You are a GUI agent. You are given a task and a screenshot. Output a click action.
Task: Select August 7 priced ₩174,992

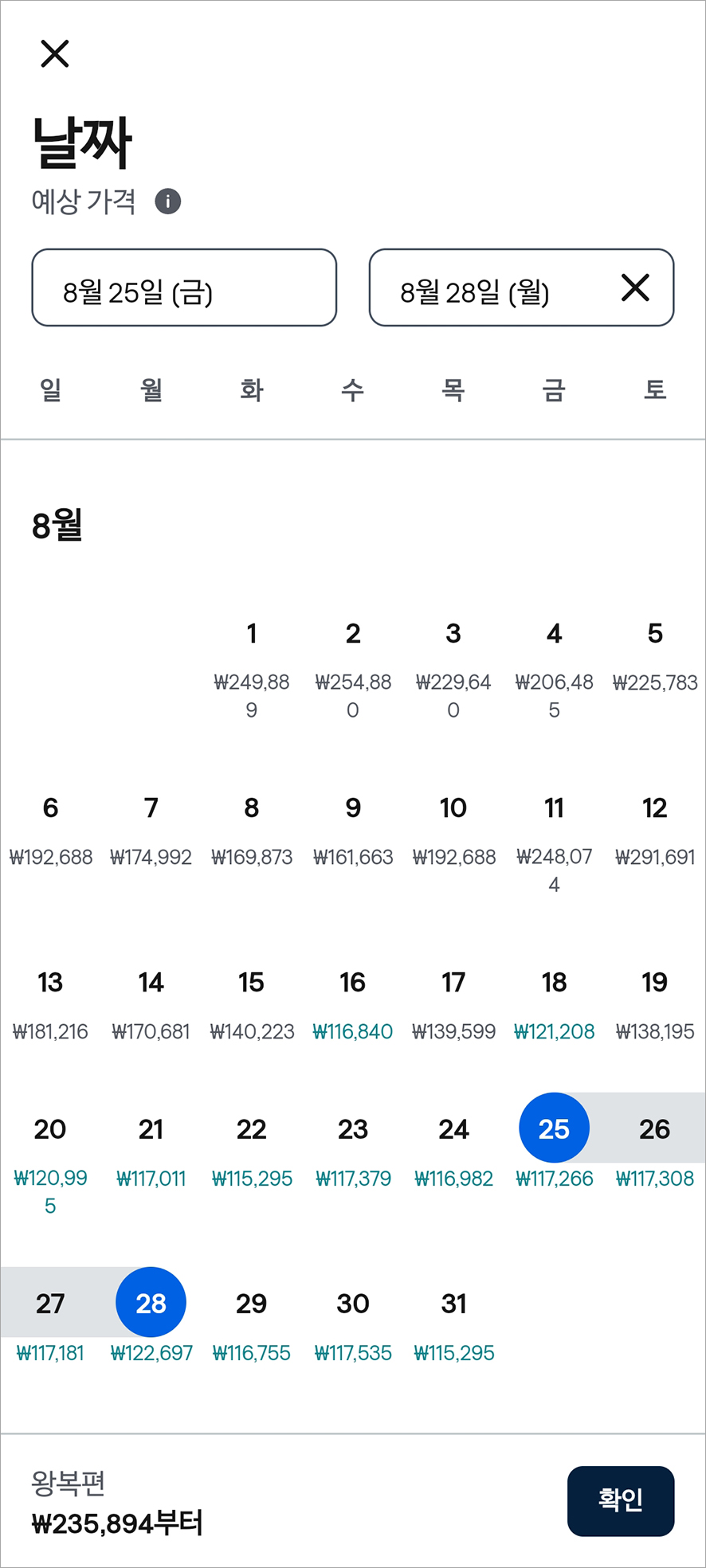[x=151, y=831]
